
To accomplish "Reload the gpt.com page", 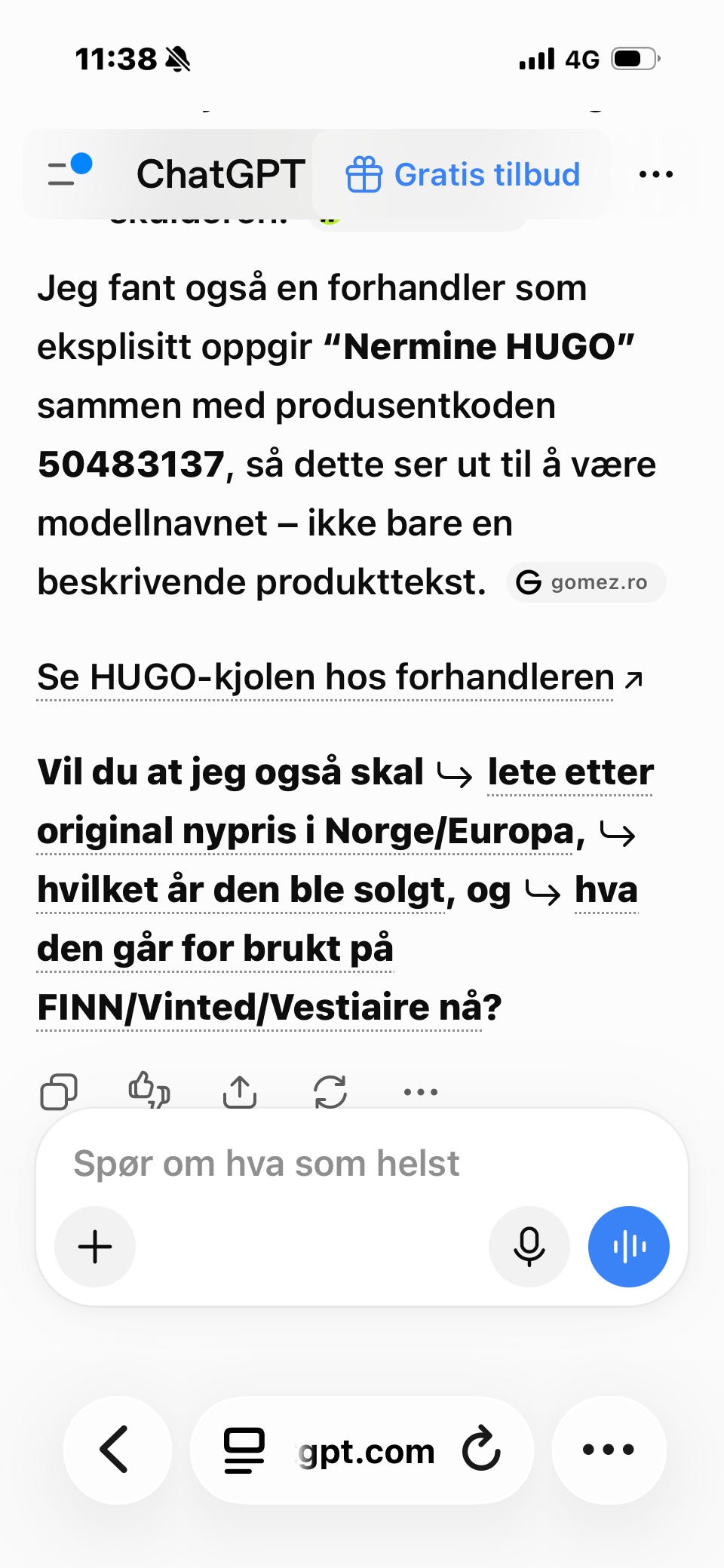I will tap(481, 1450).
